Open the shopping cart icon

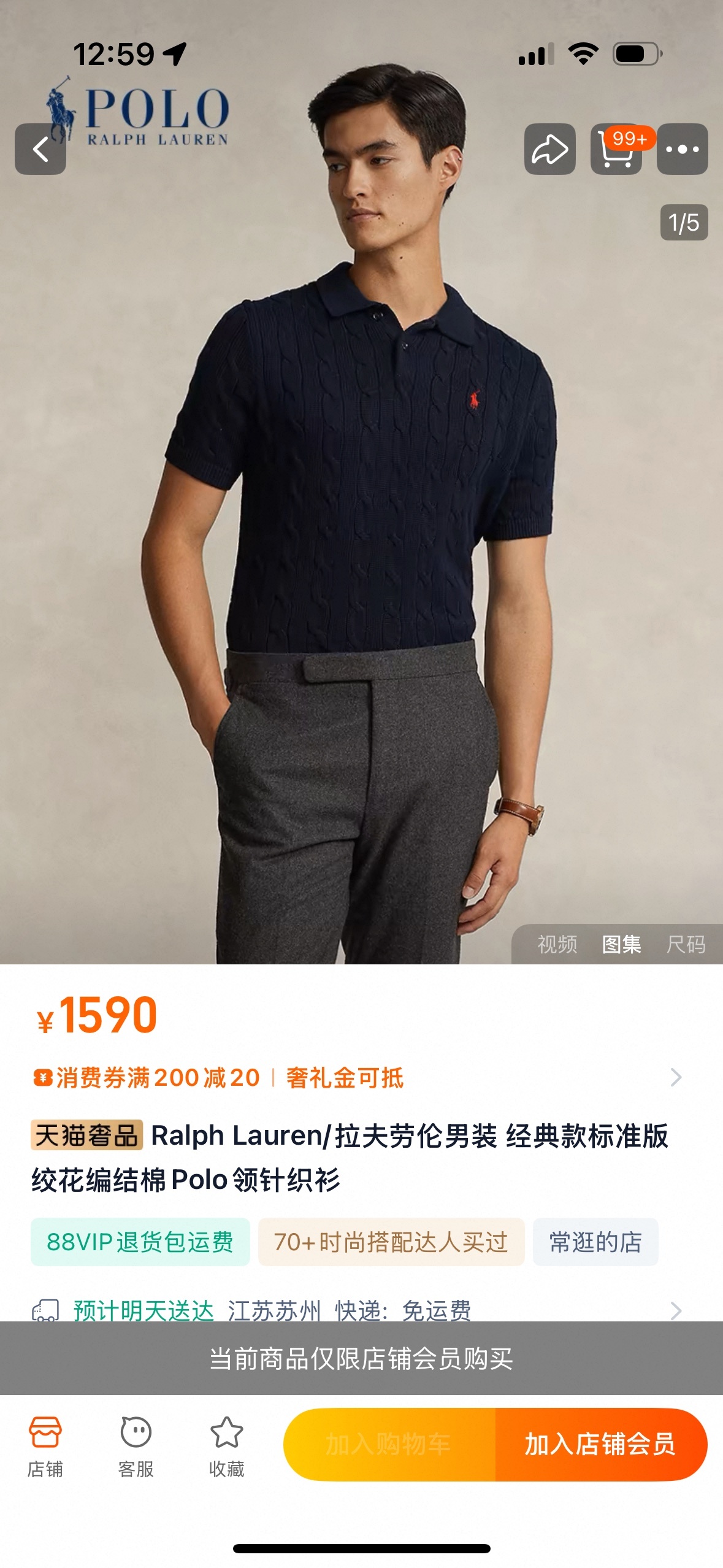pos(616,149)
